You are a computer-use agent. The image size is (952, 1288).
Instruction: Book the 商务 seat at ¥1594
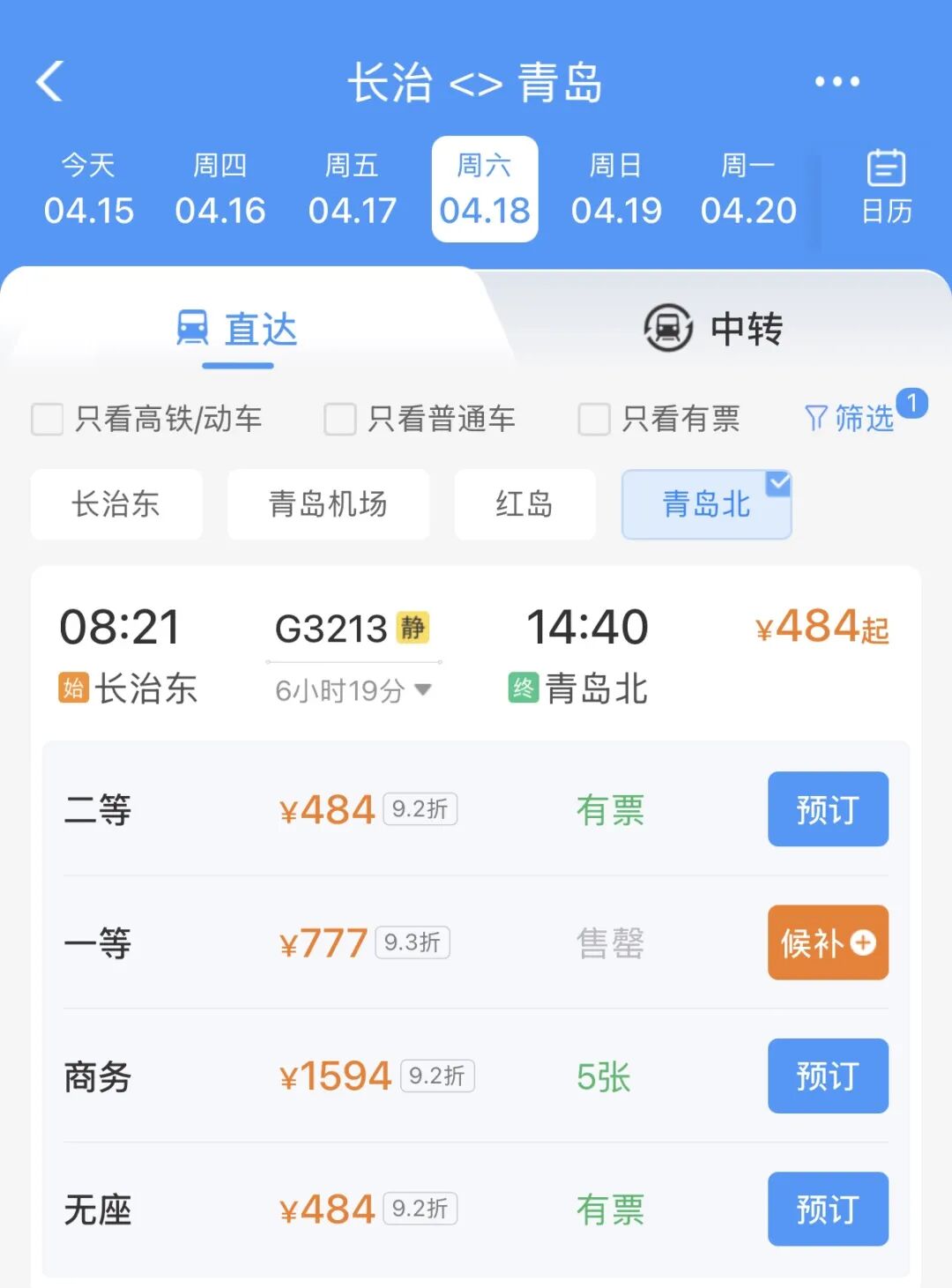827,1076
